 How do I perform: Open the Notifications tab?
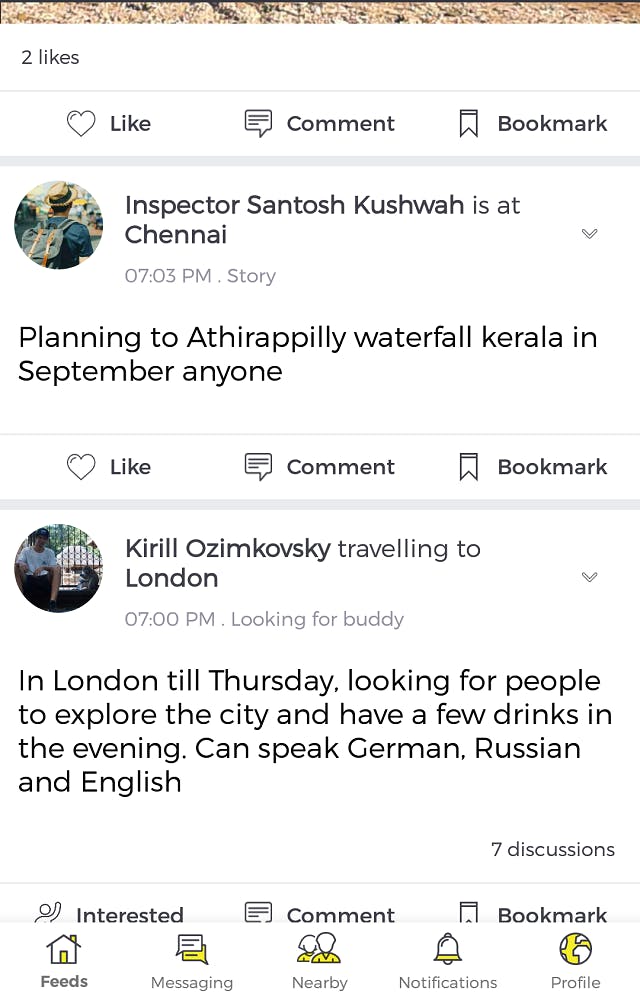(448, 960)
